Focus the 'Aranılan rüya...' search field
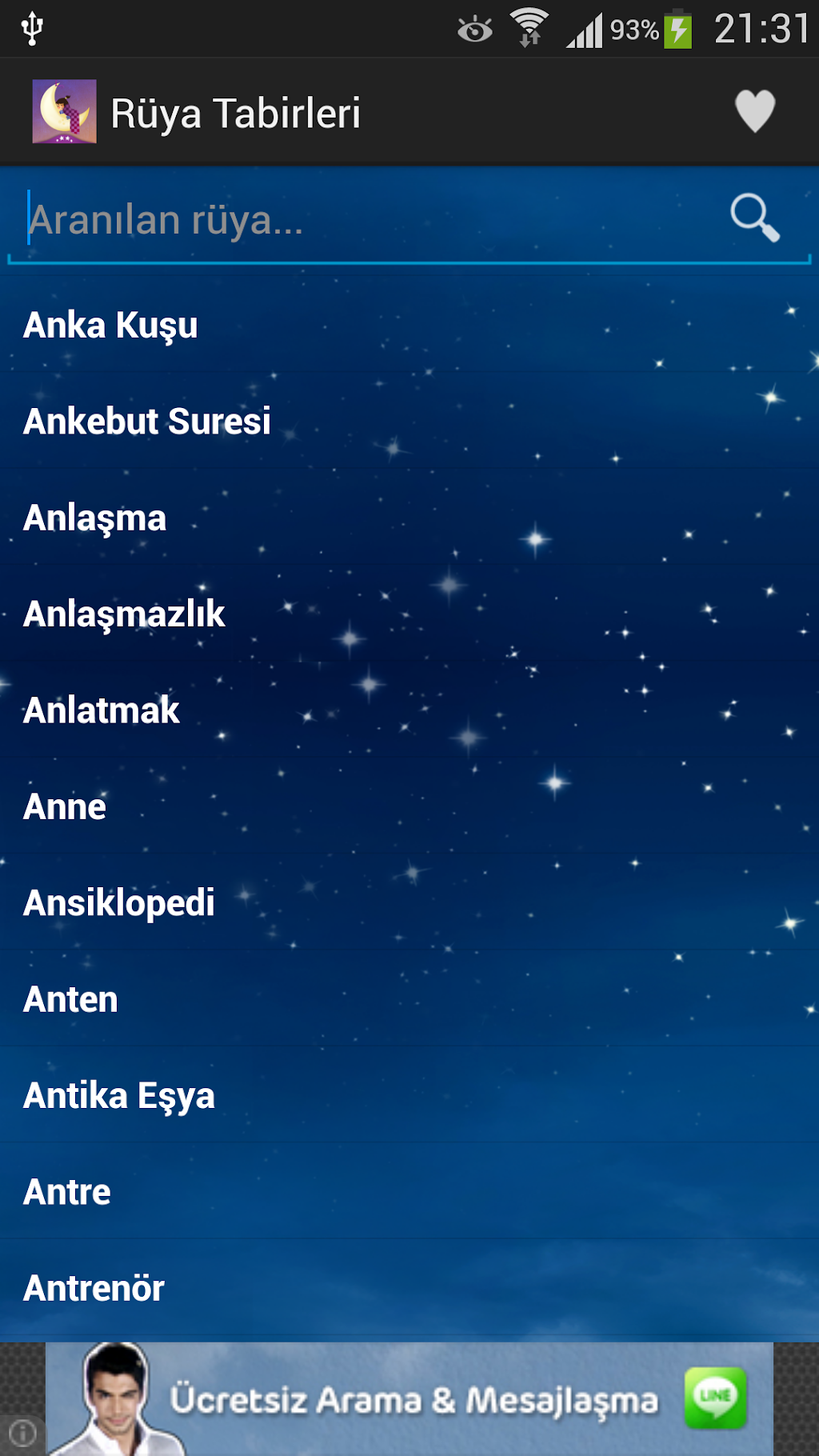The height and width of the screenshot is (1456, 819). 360,220
